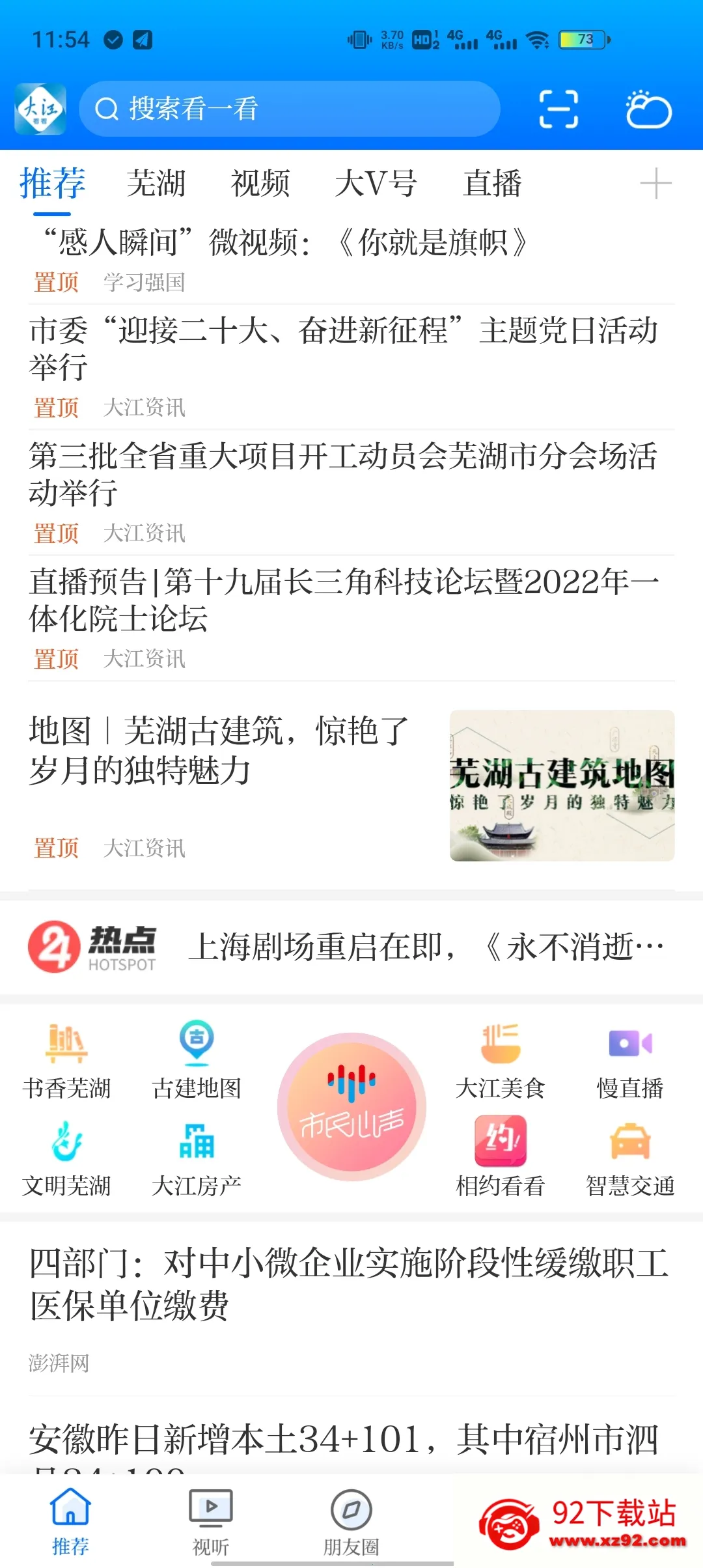The width and height of the screenshot is (703, 1568).
Task: Go to the 直播 tab
Action: click(x=492, y=183)
